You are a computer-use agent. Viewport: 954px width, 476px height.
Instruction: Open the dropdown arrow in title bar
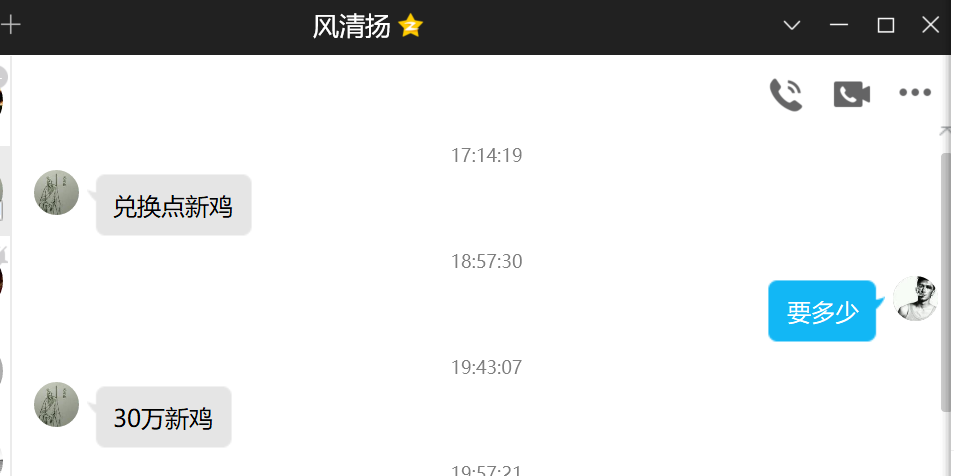coord(792,25)
